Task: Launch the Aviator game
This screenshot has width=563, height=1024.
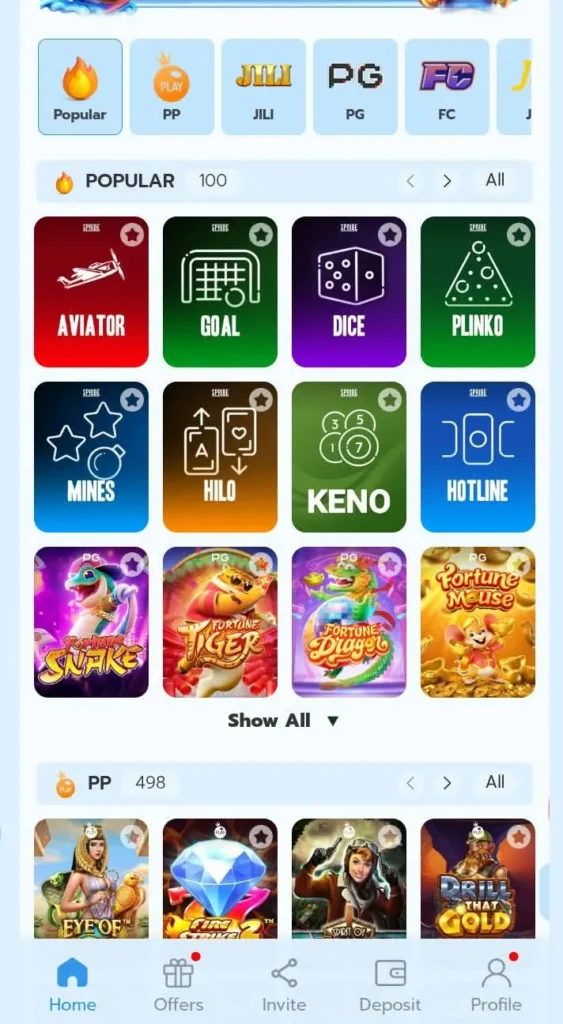Action: [91, 292]
